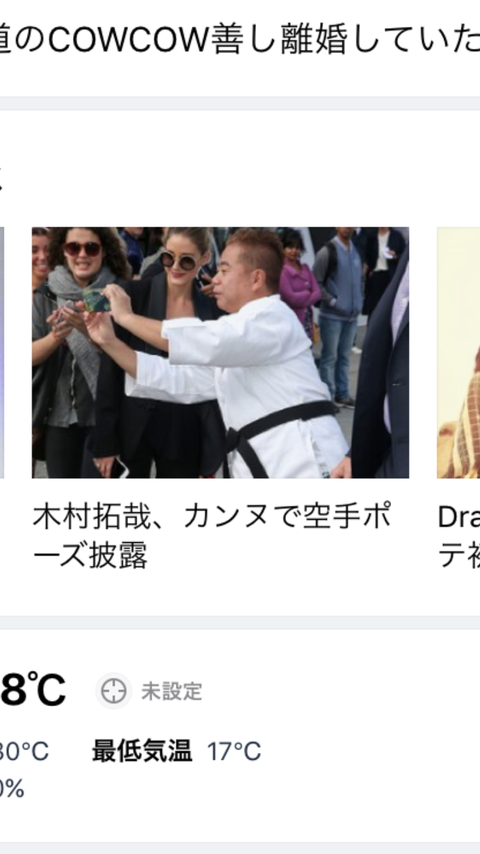Tap the 未設定 location target icon
Image resolution: width=480 pixels, height=854 pixels.
113,691
